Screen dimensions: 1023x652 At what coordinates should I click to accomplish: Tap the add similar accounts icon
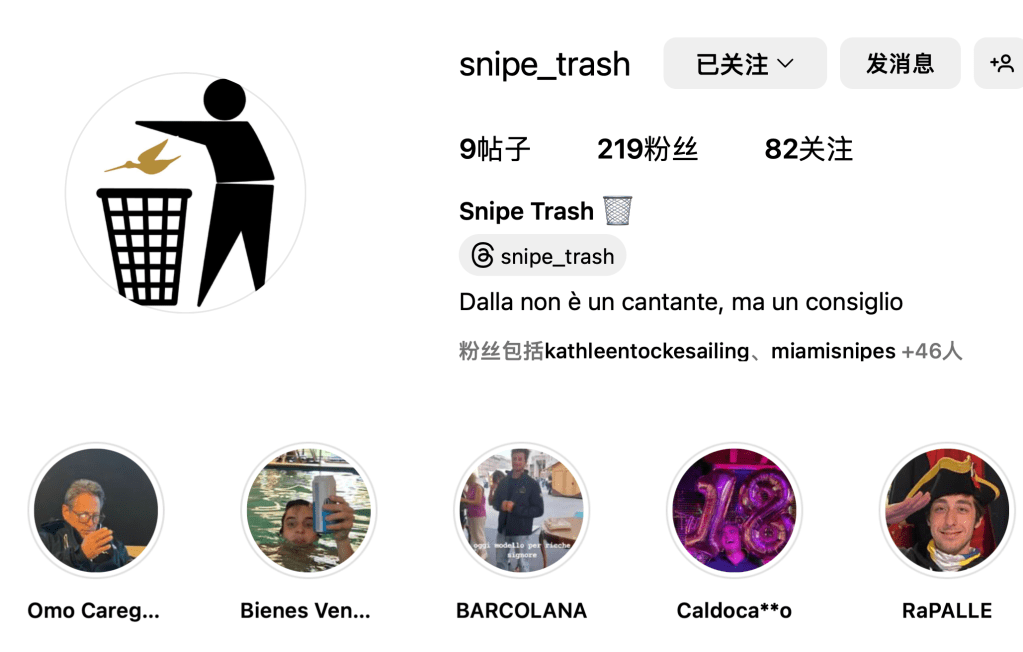1001,64
